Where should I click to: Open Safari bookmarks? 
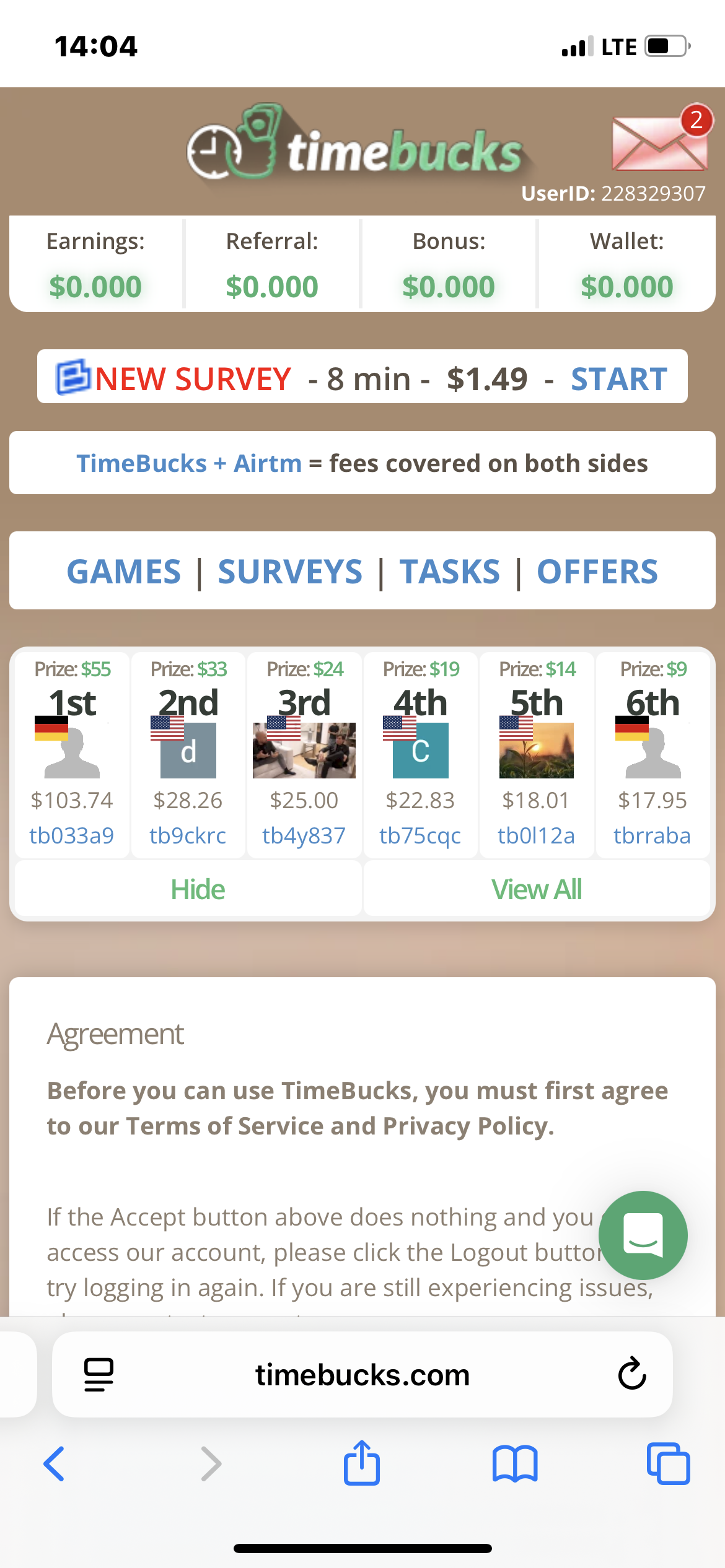point(515,1464)
